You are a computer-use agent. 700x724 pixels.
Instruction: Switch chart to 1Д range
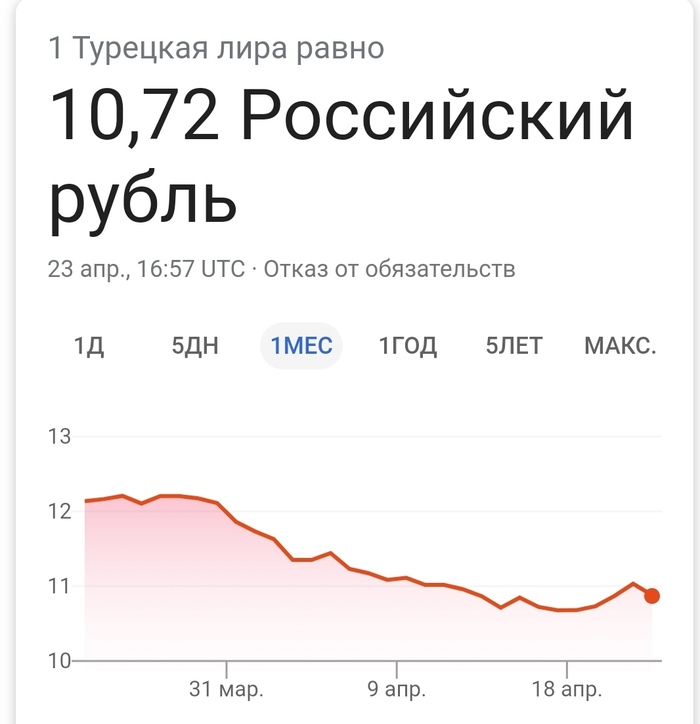[89, 346]
